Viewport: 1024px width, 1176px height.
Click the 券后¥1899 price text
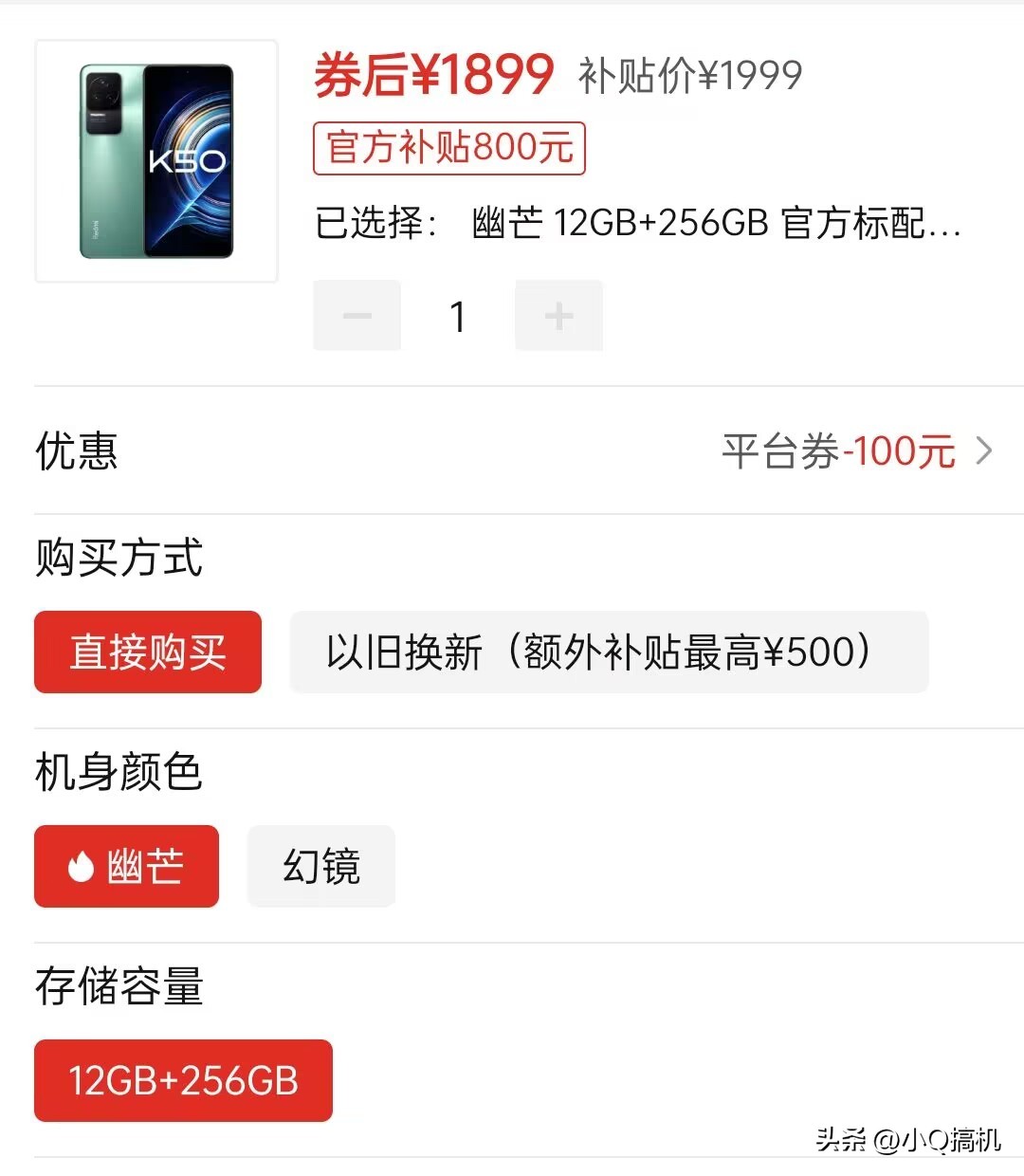pyautogui.click(x=431, y=74)
